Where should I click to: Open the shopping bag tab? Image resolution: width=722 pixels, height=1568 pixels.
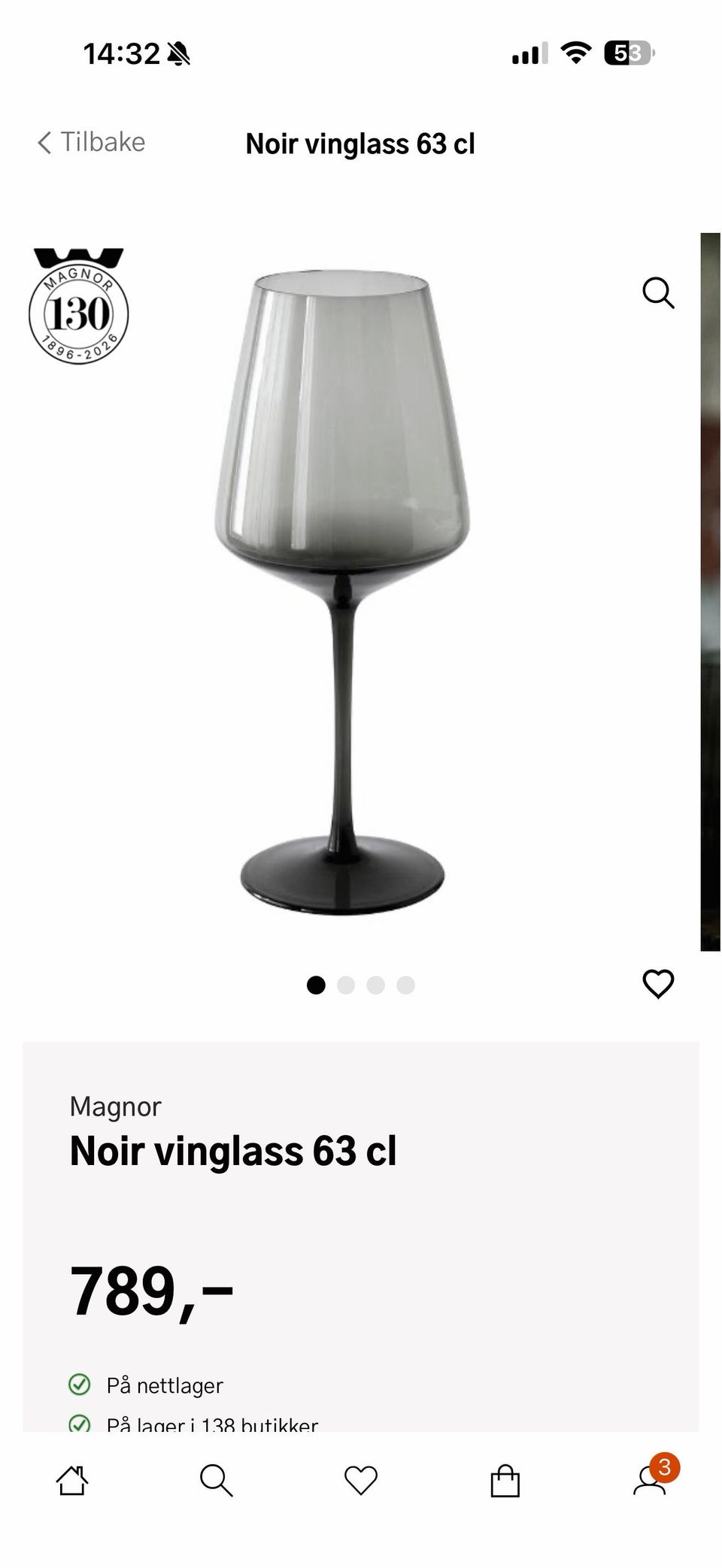click(505, 1480)
